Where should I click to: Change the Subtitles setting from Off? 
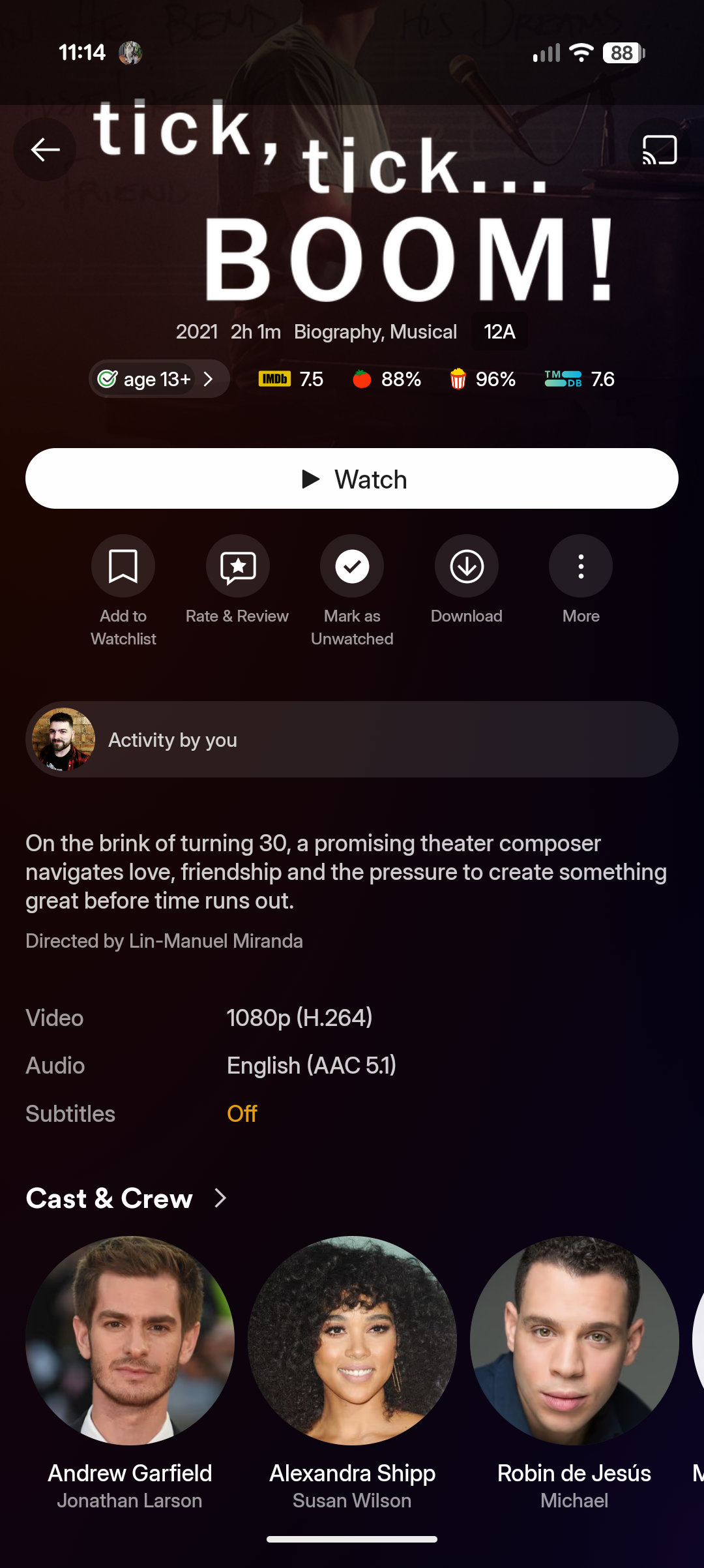[x=242, y=1113]
